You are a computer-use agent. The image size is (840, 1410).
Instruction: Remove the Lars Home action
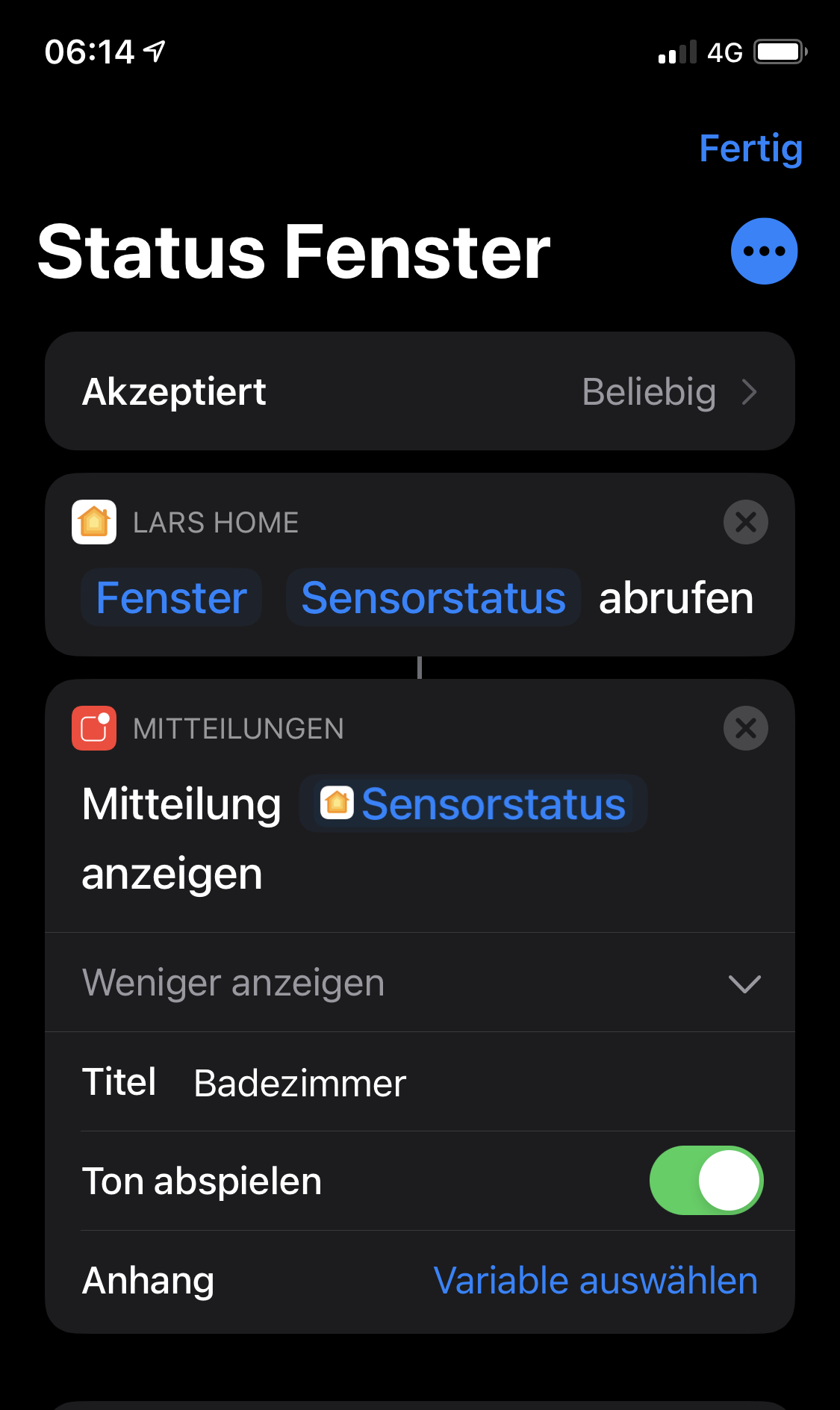tap(745, 522)
